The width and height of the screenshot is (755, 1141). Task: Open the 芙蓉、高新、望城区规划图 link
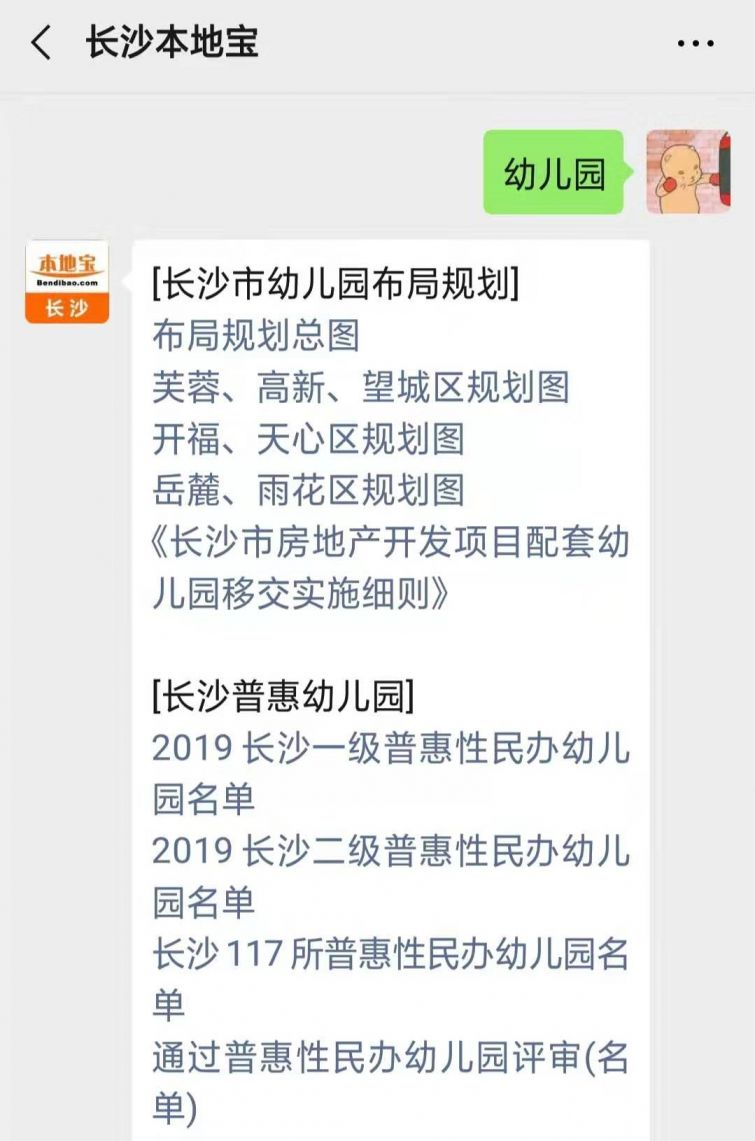click(360, 387)
